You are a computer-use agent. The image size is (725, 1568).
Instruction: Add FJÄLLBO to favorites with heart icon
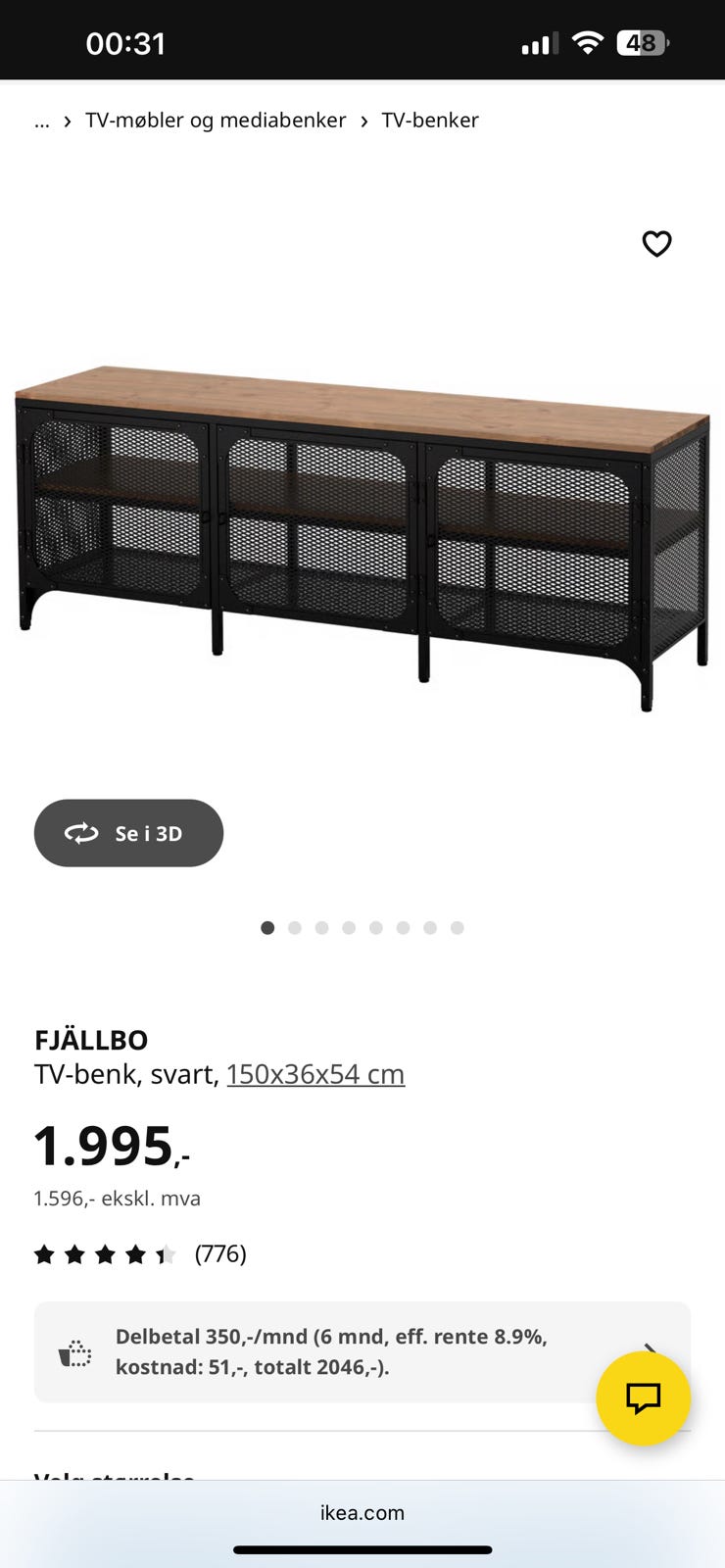(x=656, y=244)
